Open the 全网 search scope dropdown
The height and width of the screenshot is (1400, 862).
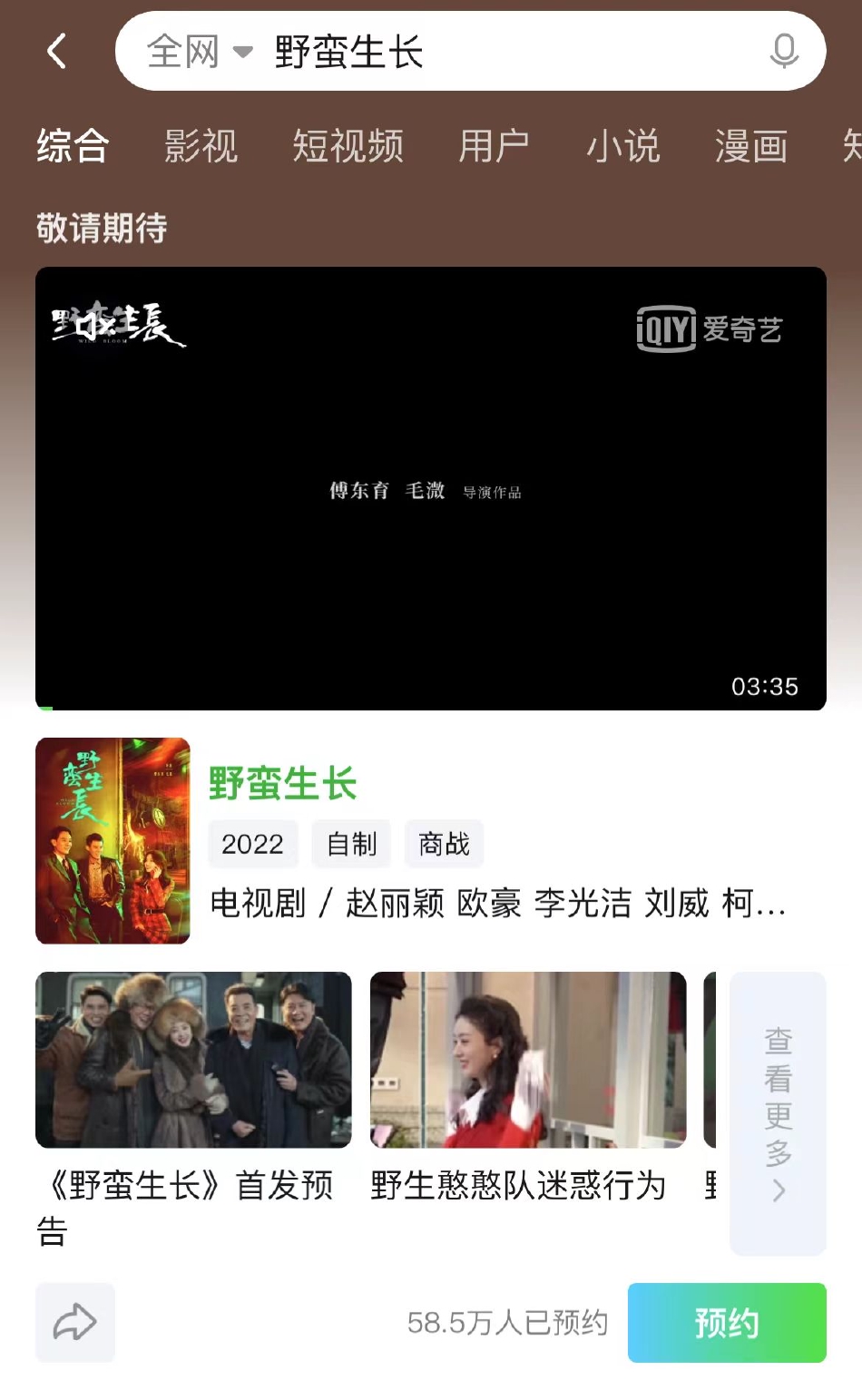pyautogui.click(x=200, y=52)
